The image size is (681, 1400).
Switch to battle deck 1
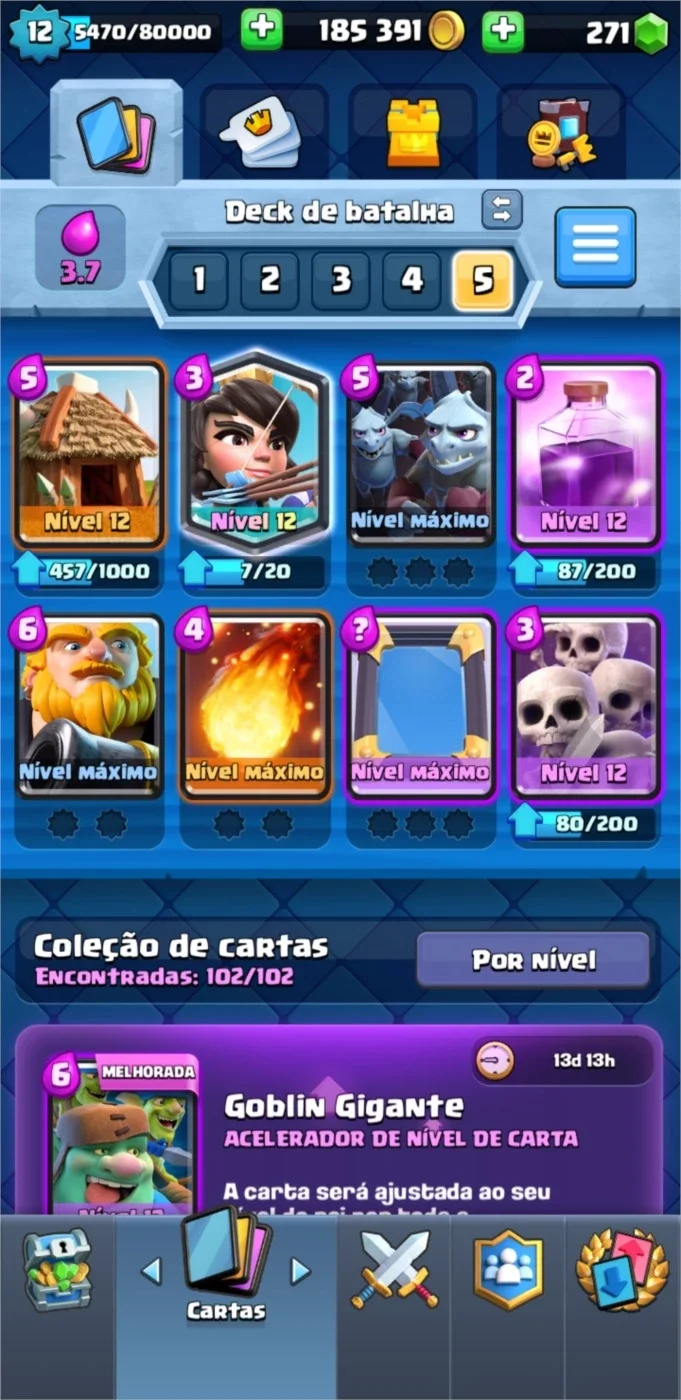pyautogui.click(x=198, y=280)
